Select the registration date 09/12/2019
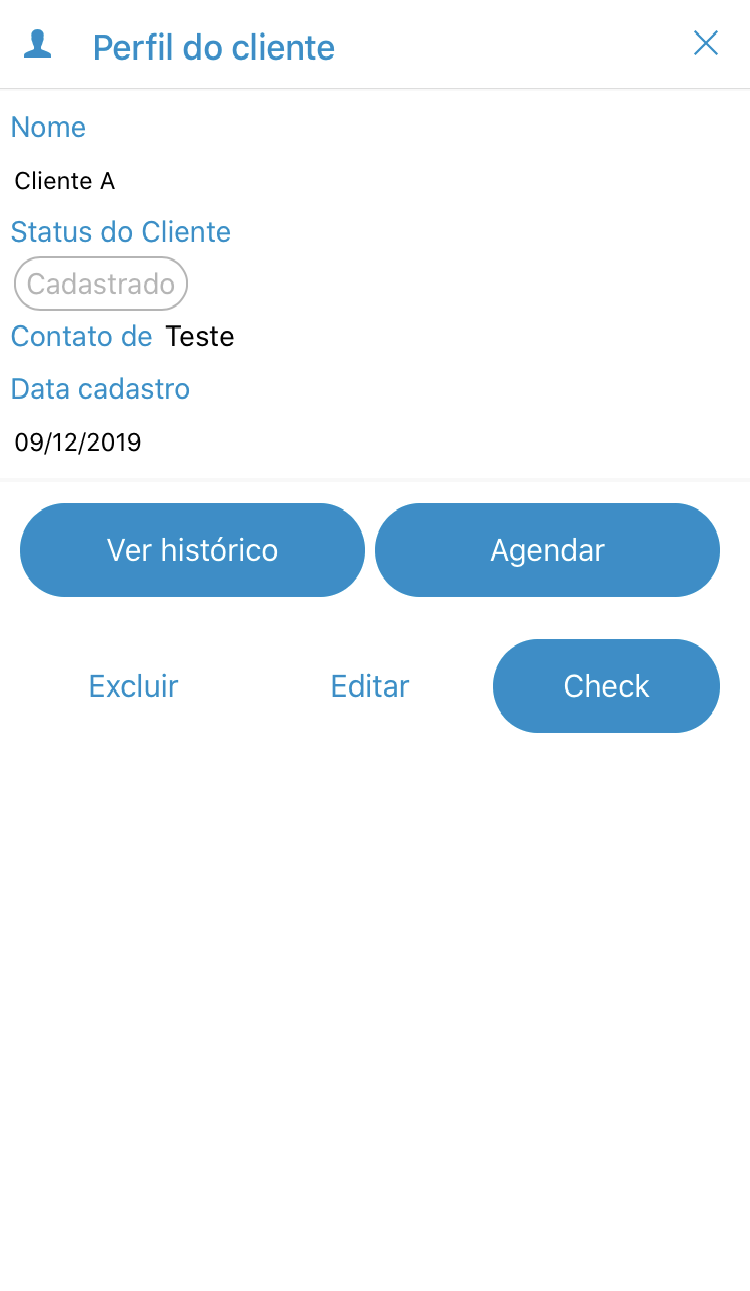The image size is (750, 1291). (78, 442)
